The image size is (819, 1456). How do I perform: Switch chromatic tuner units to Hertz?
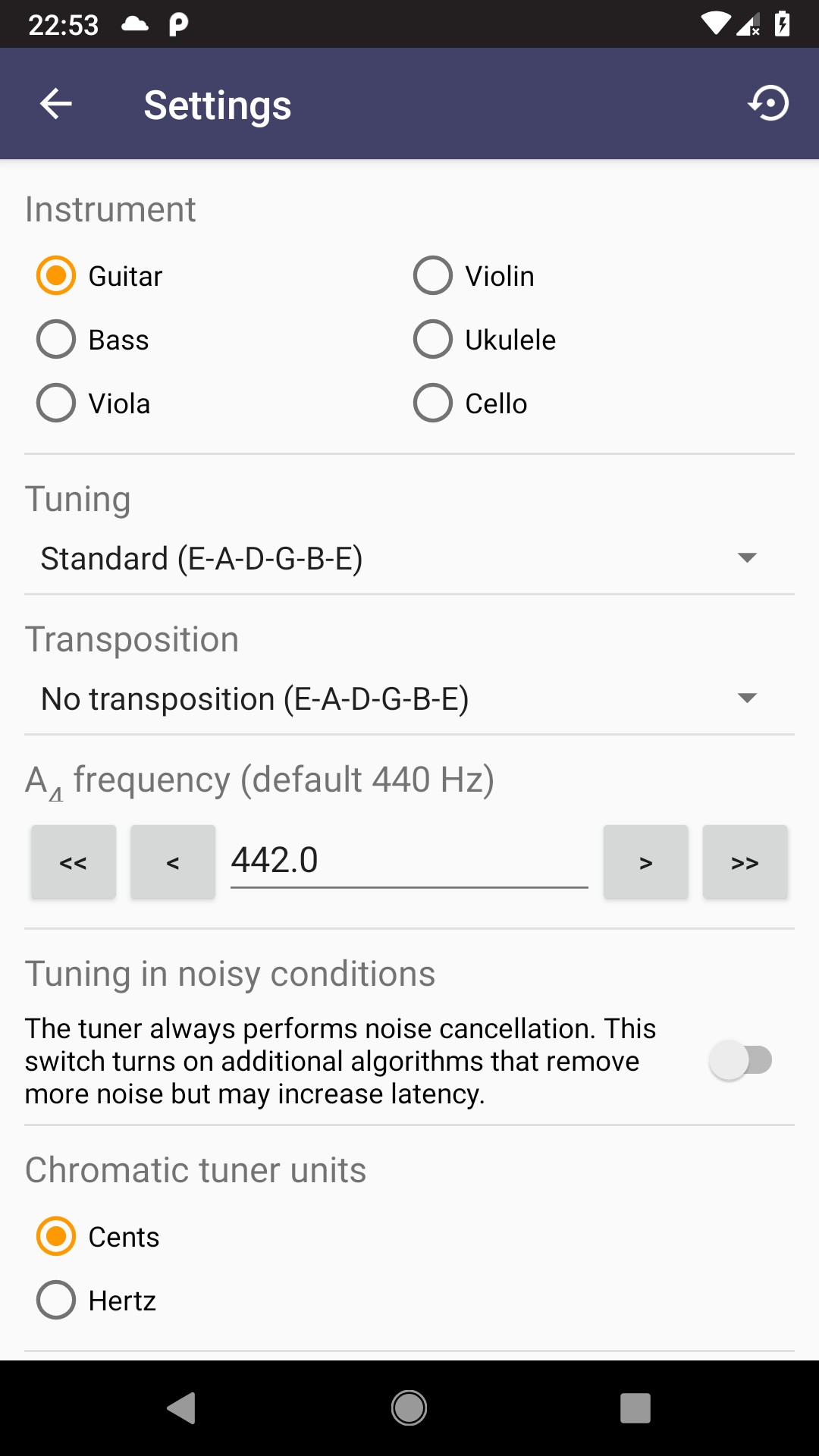pyautogui.click(x=96, y=1300)
